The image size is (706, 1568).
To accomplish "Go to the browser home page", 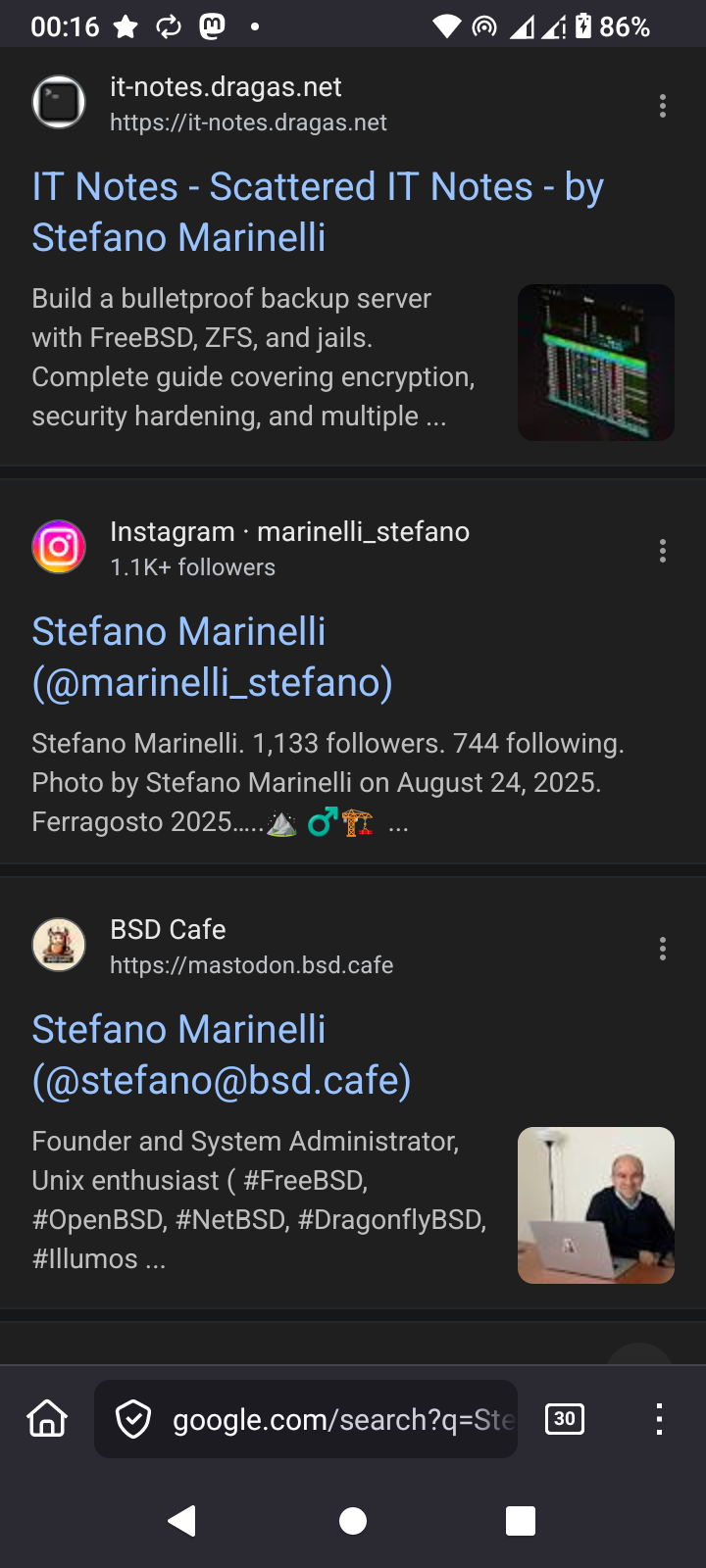I will pos(47,1419).
